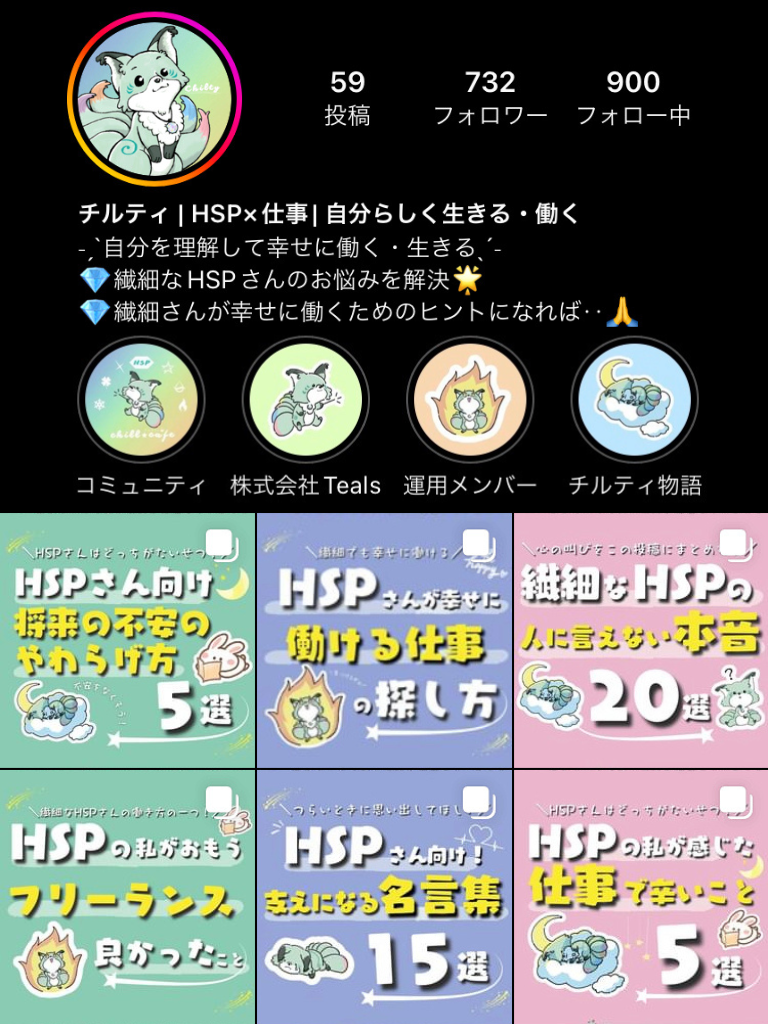Open the 株式会社Teals story highlight

pyautogui.click(x=305, y=400)
